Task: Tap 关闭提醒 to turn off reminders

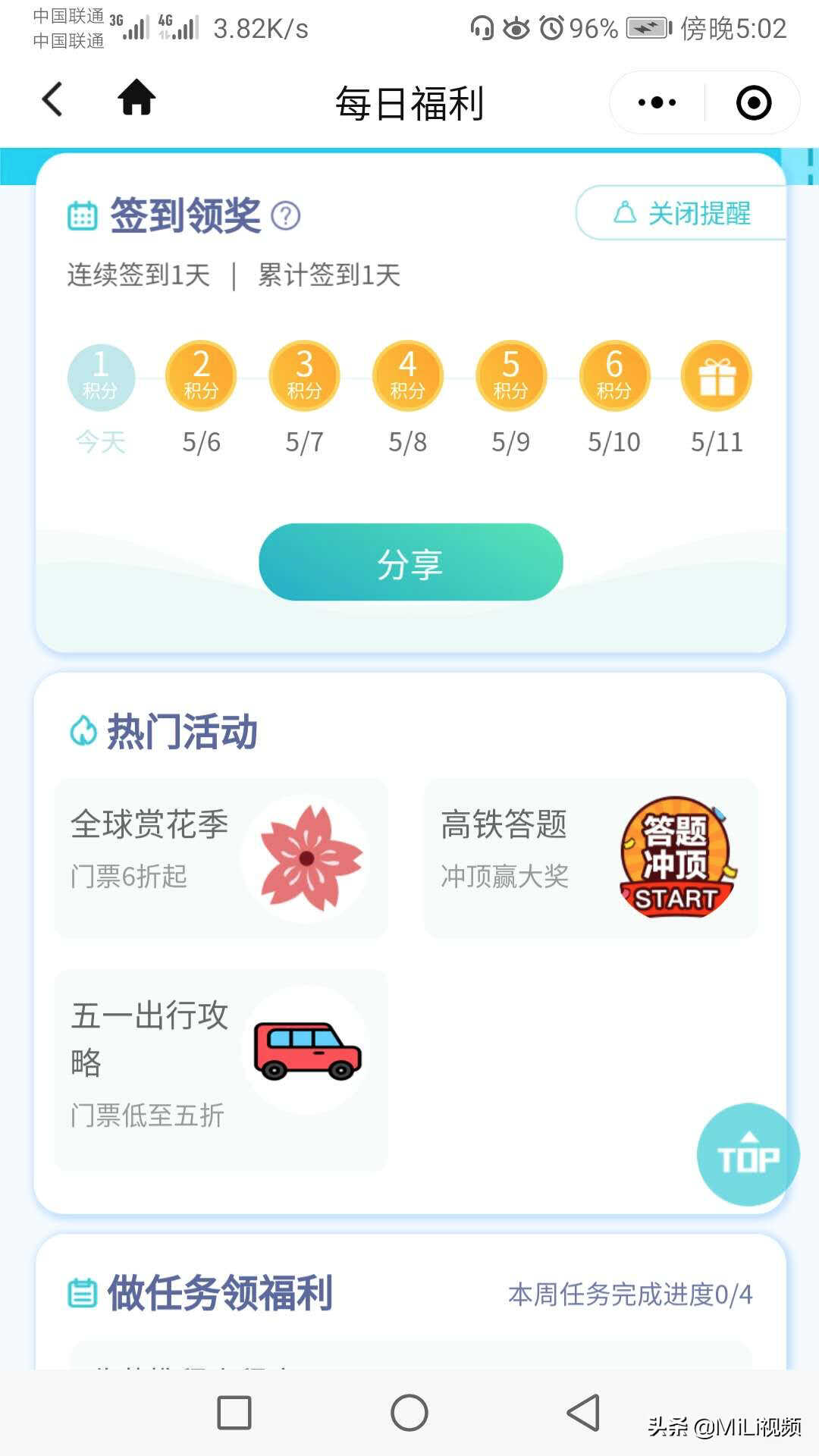Action: tap(682, 213)
